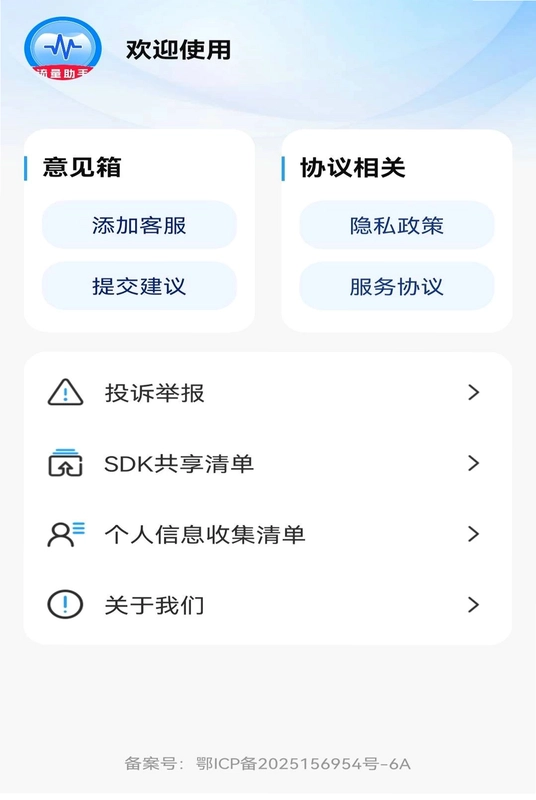
Task: Open 提交建议 to submit feedback
Action: pos(139,286)
